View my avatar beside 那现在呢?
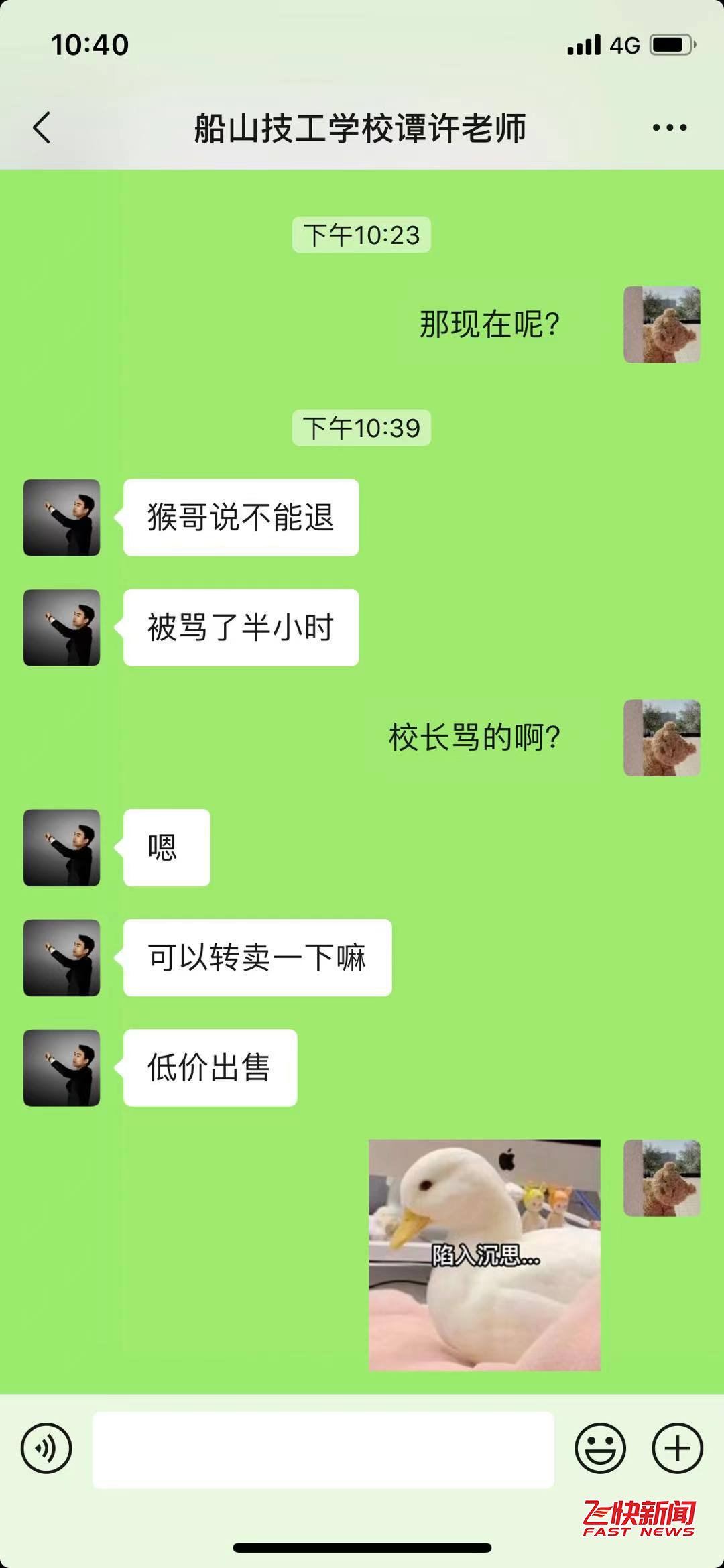 [662, 324]
